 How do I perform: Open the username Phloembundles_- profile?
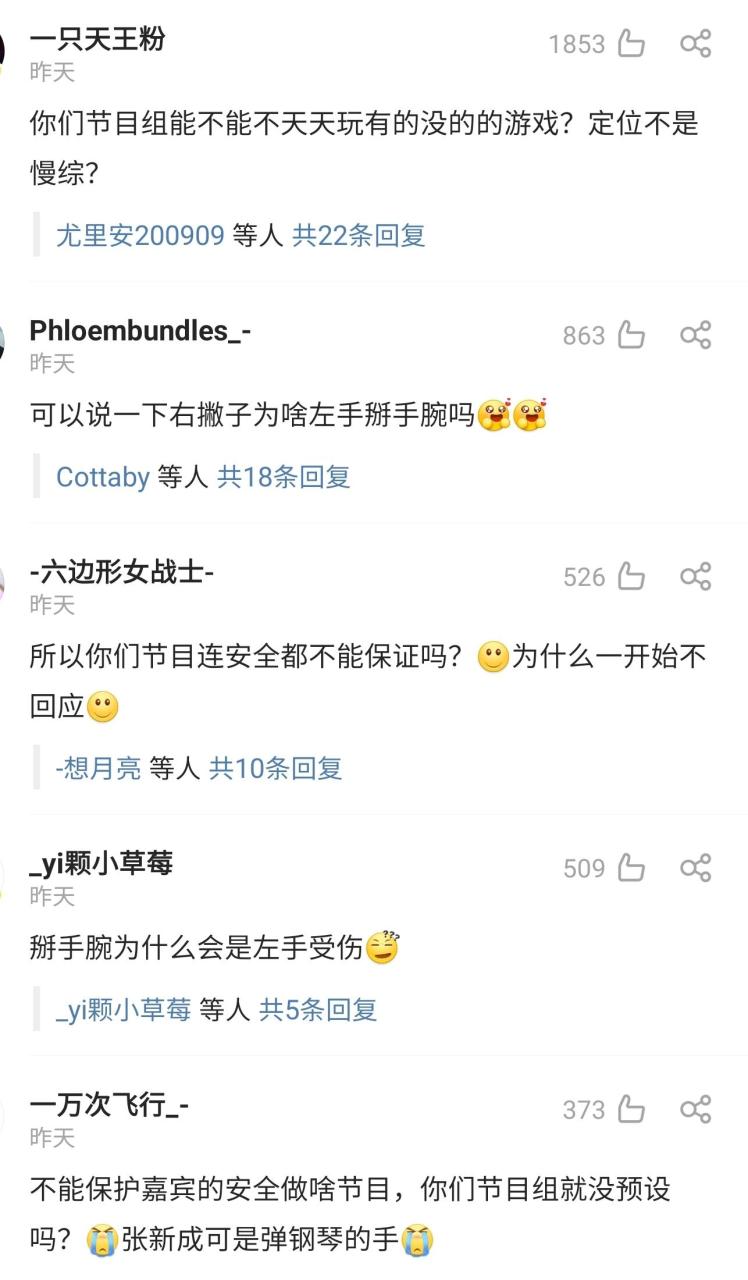point(140,331)
